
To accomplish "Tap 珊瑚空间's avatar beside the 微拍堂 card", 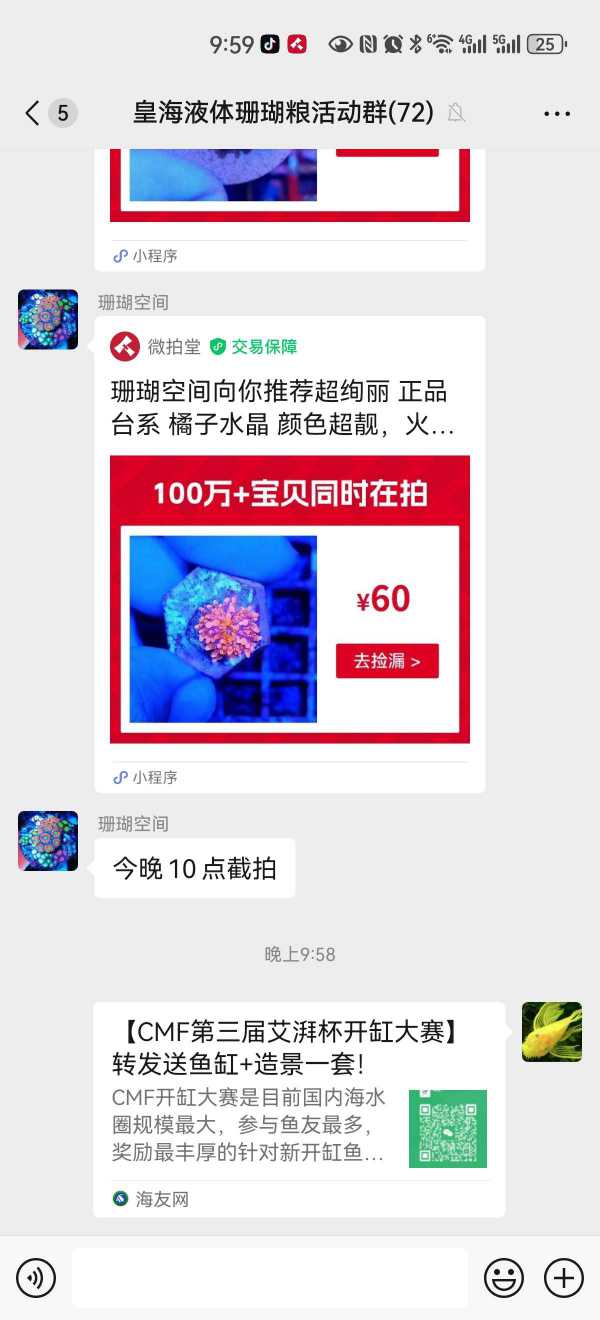I will tap(48, 320).
